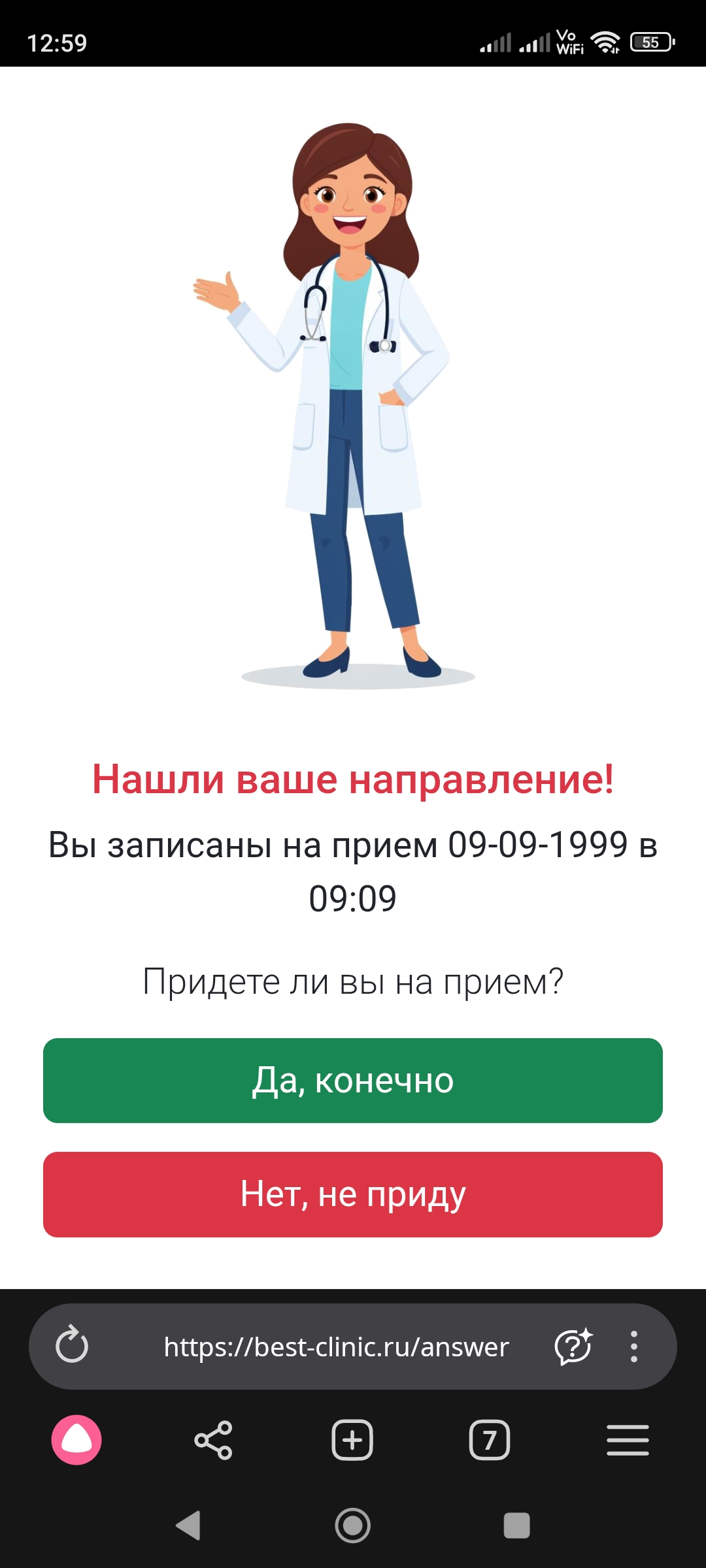706x1568 pixels.
Task: Launch the Alice voice assistant
Action: tap(76, 1440)
